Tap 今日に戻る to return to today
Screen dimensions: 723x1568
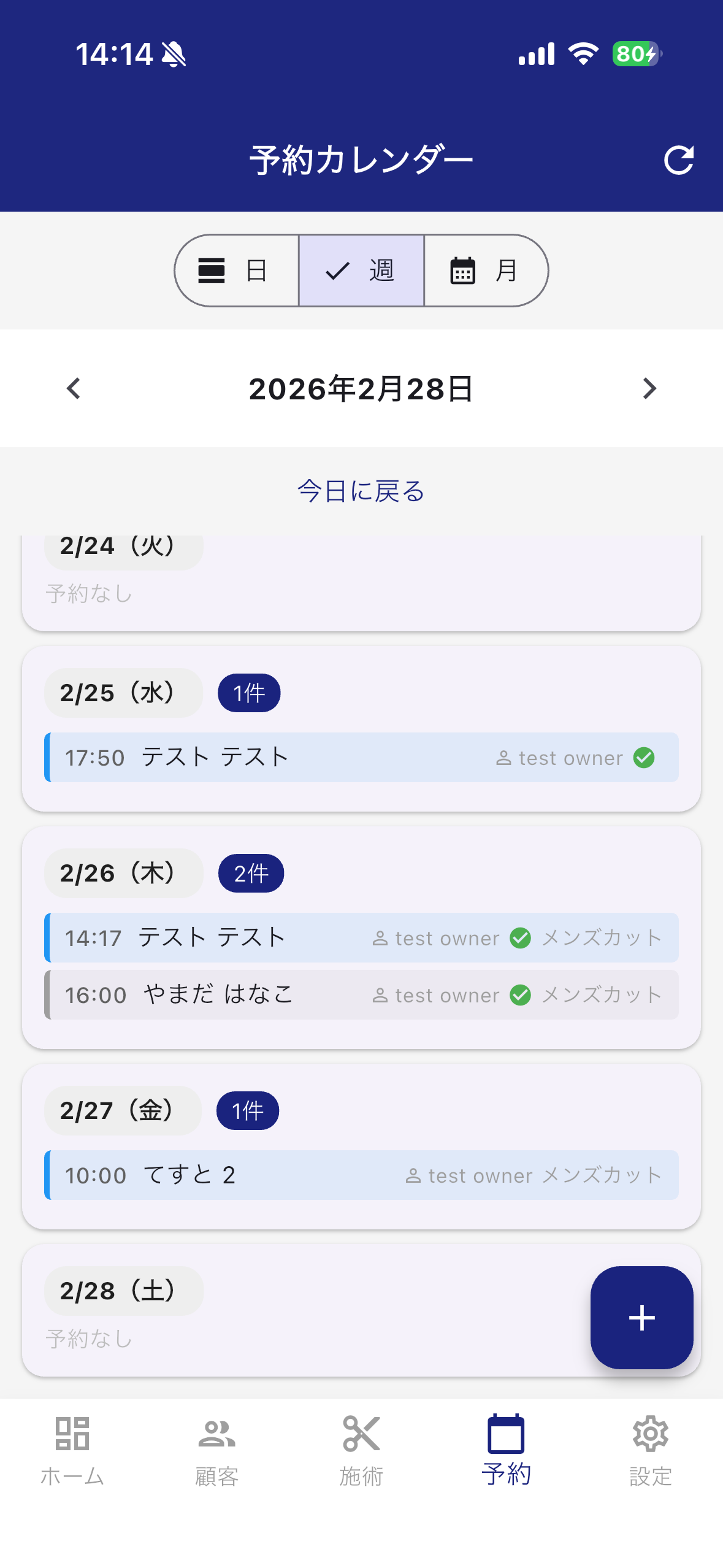coord(361,491)
